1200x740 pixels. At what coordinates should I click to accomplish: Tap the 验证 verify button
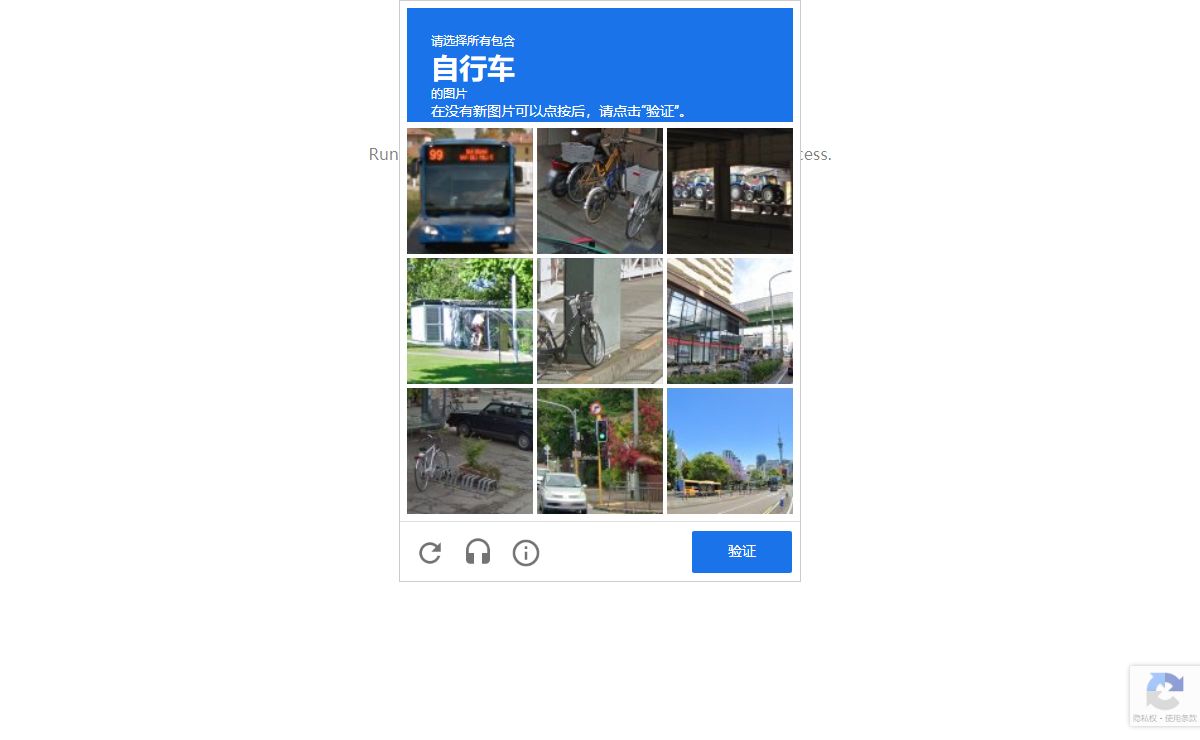741,552
